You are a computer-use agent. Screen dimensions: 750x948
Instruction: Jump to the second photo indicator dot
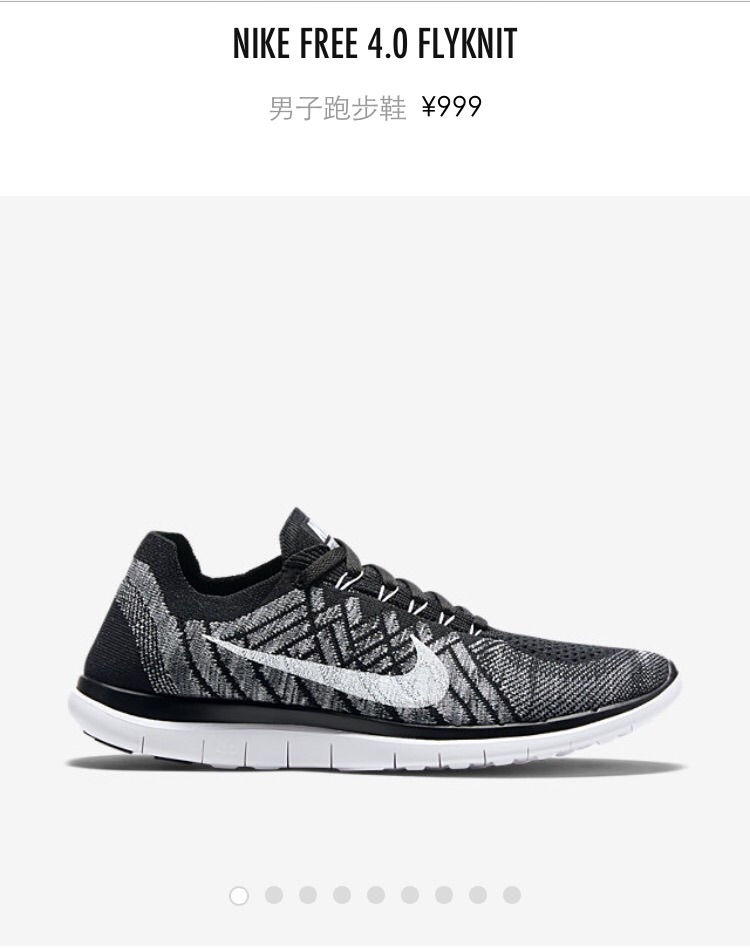pos(273,895)
